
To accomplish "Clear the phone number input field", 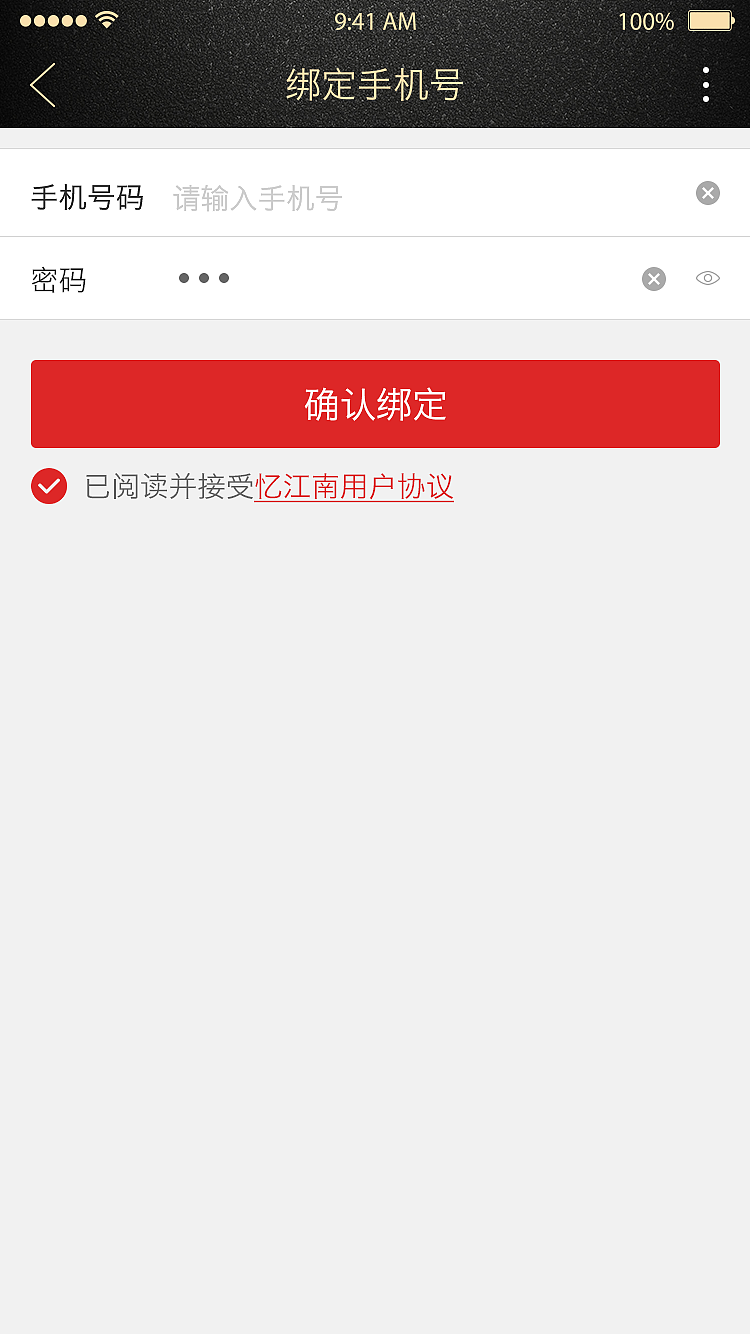I will point(707,193).
